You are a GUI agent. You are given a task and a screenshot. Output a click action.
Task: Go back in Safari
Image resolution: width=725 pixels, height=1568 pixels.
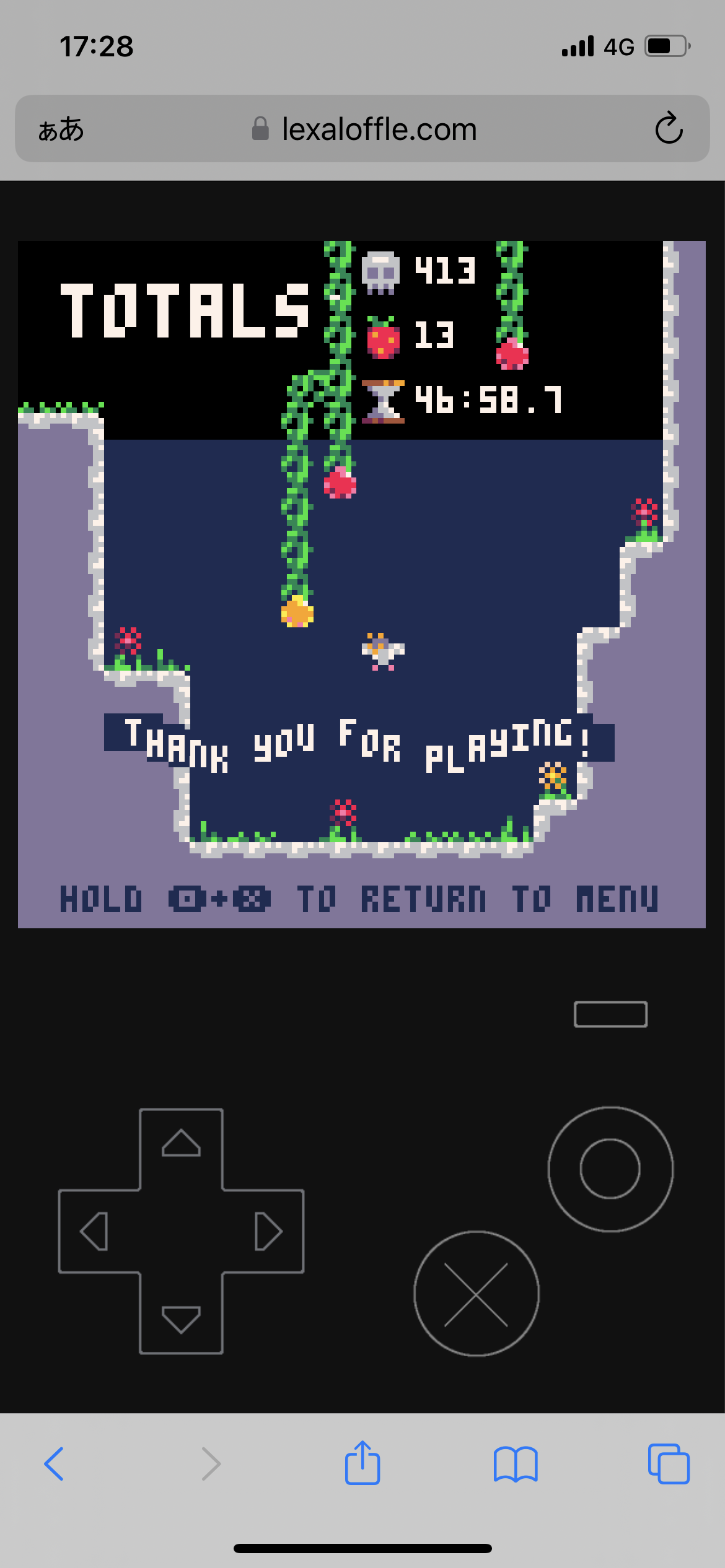(x=54, y=1464)
